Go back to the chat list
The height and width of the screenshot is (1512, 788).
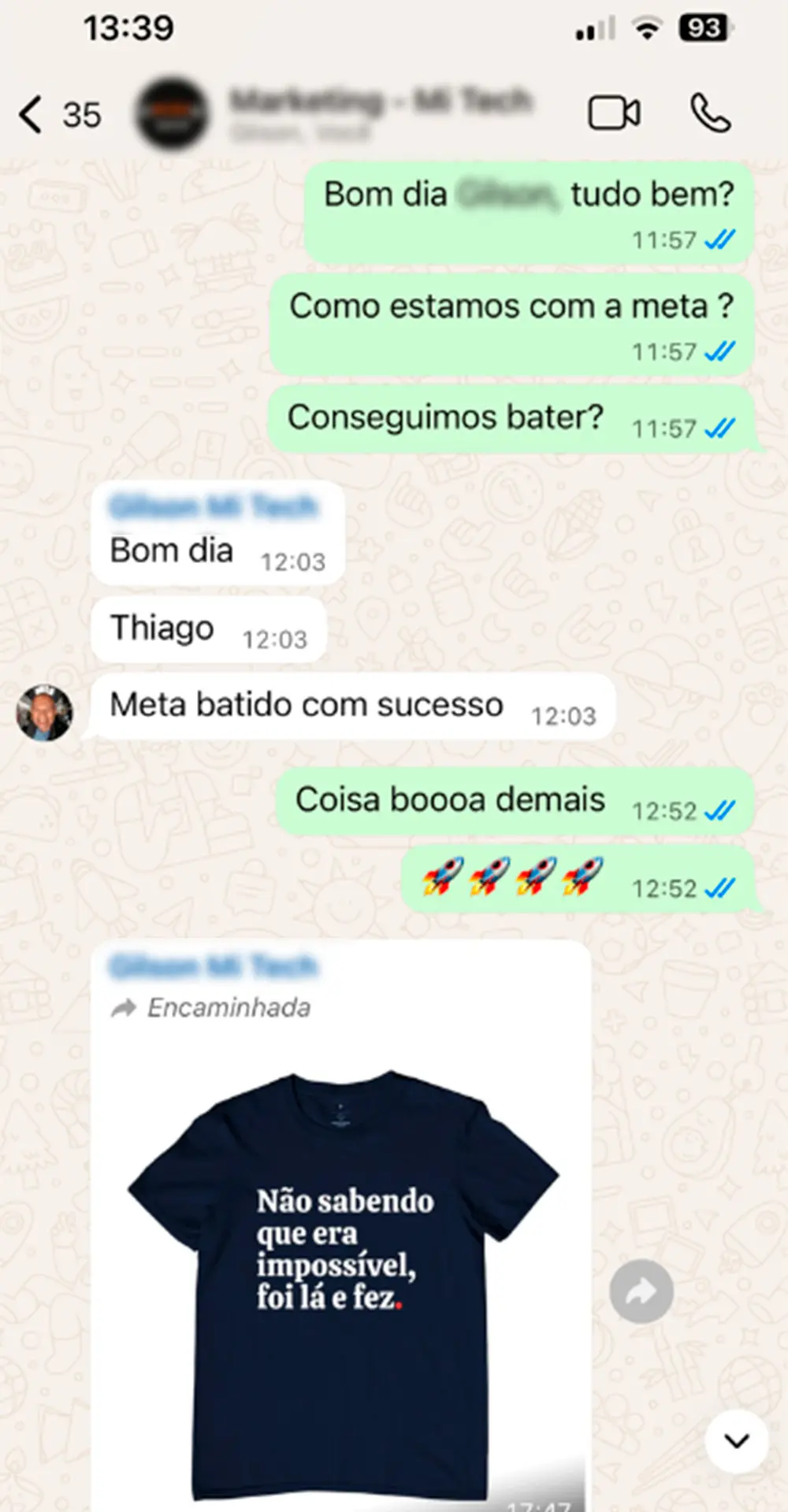coord(32,115)
